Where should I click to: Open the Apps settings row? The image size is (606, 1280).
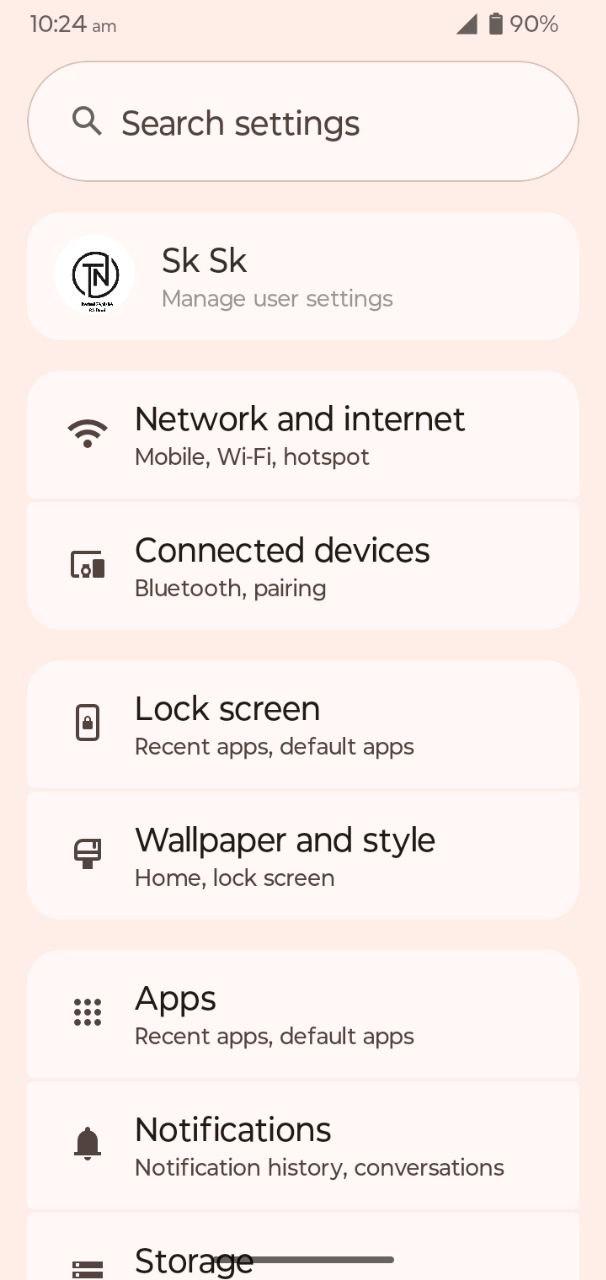tap(302, 1014)
